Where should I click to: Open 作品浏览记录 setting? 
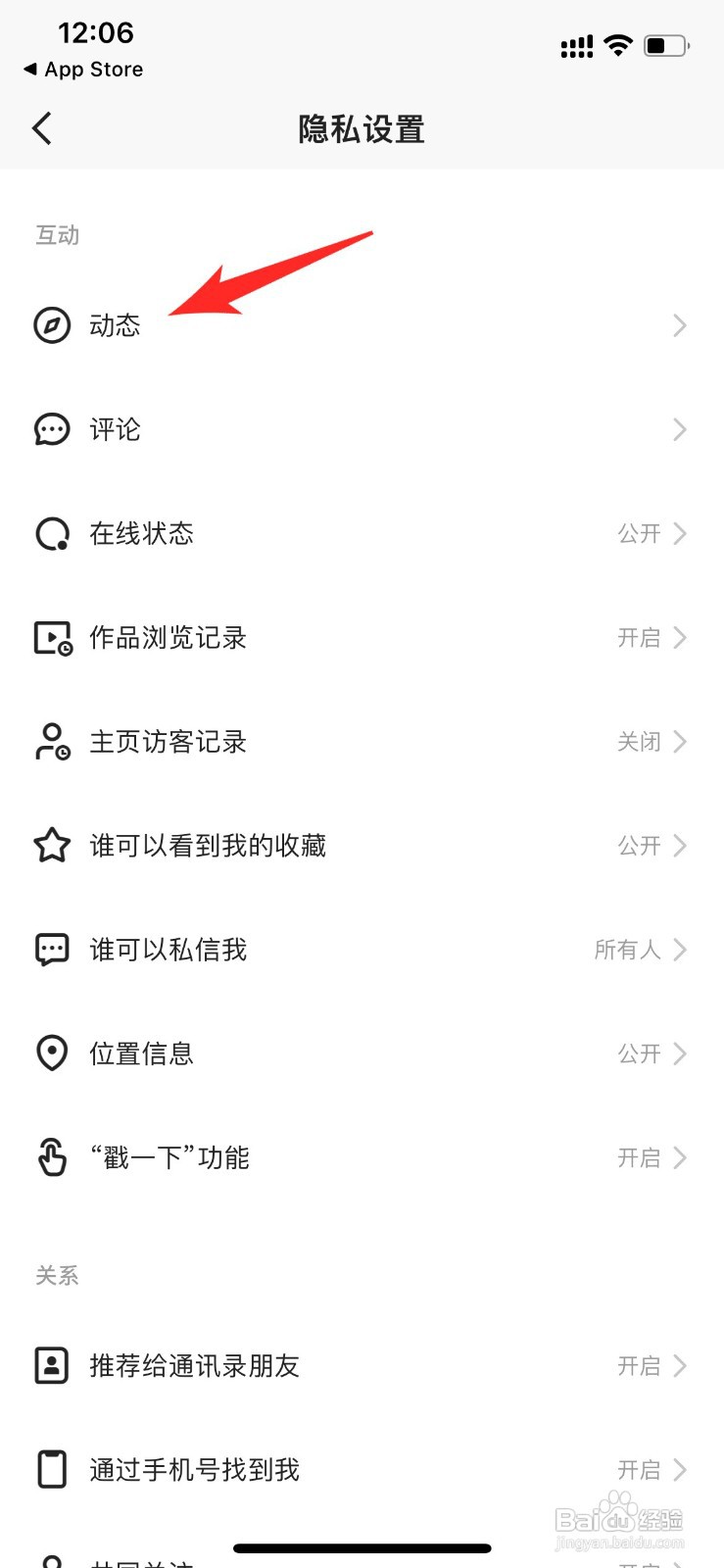pos(362,638)
